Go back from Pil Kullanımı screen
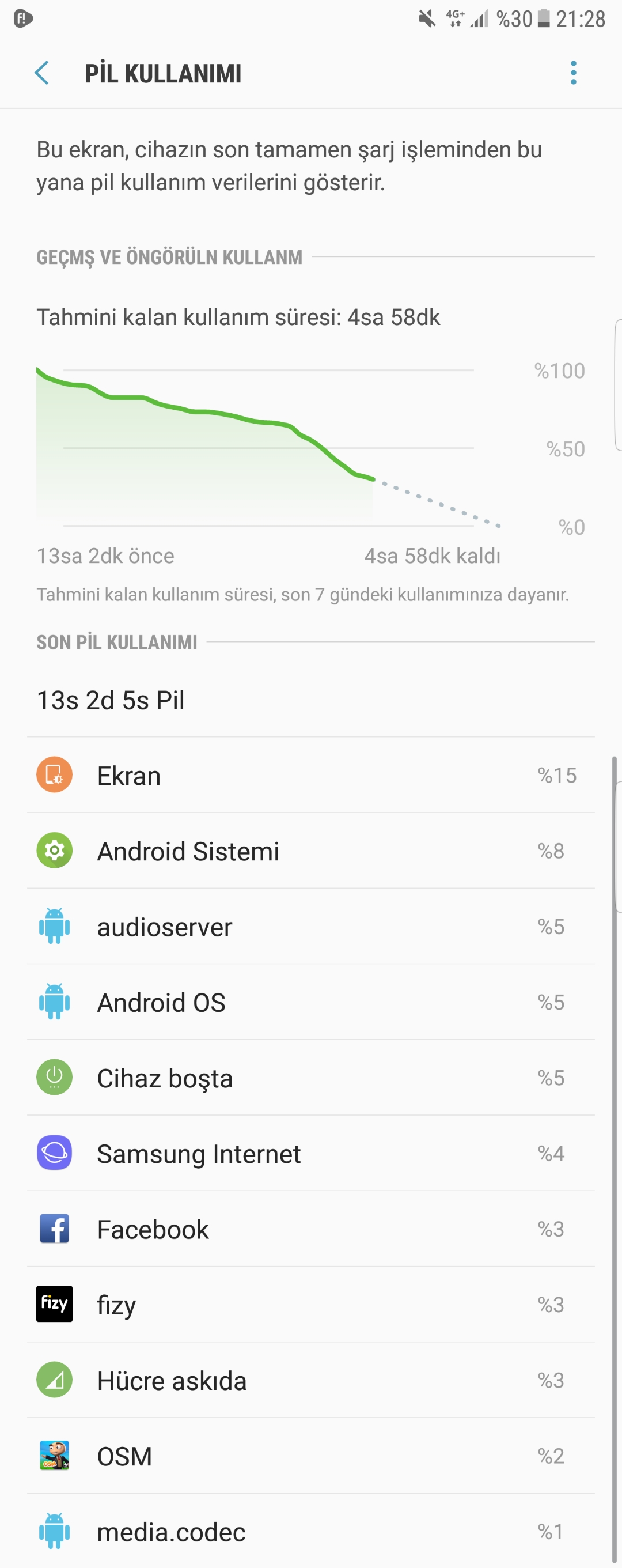 [x=41, y=73]
